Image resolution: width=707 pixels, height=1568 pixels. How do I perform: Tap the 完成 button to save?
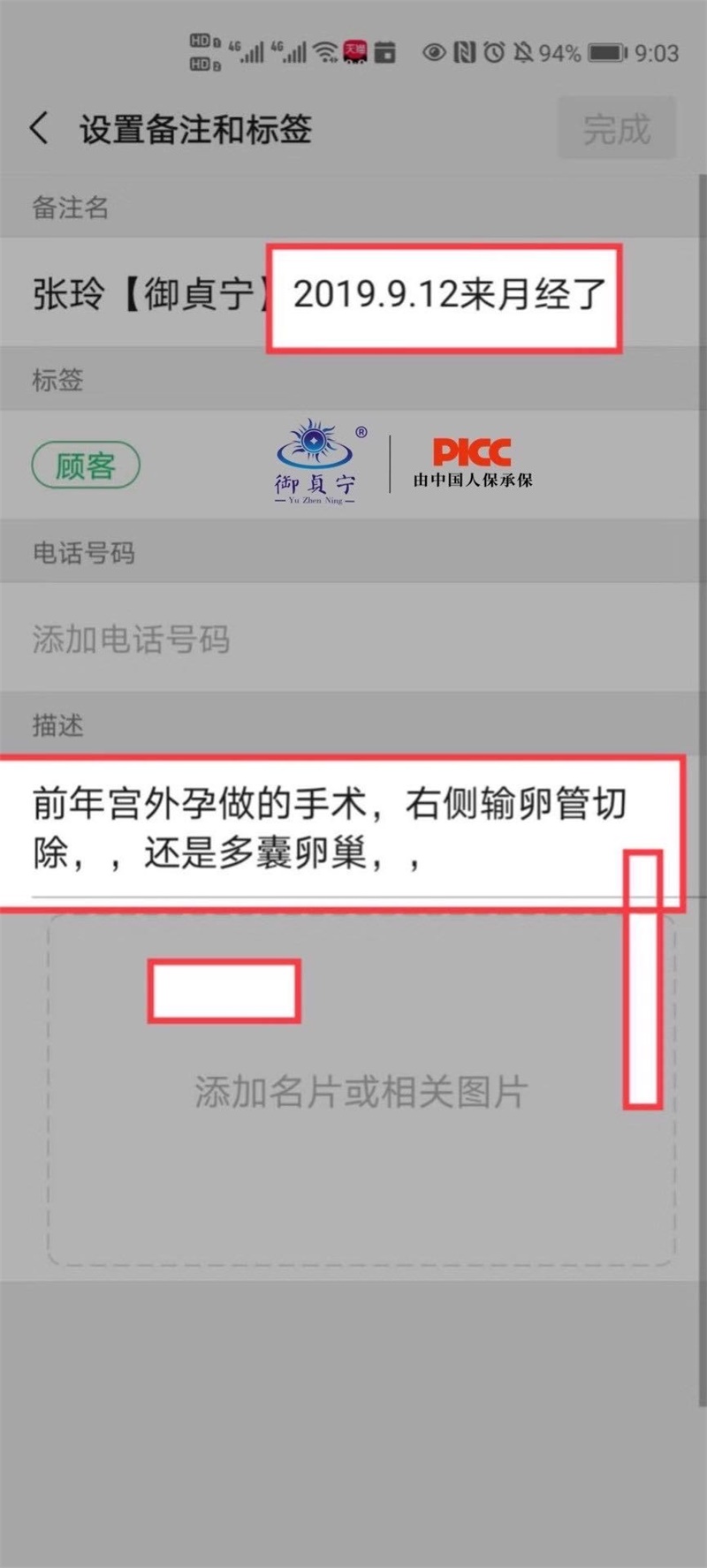pos(616,130)
